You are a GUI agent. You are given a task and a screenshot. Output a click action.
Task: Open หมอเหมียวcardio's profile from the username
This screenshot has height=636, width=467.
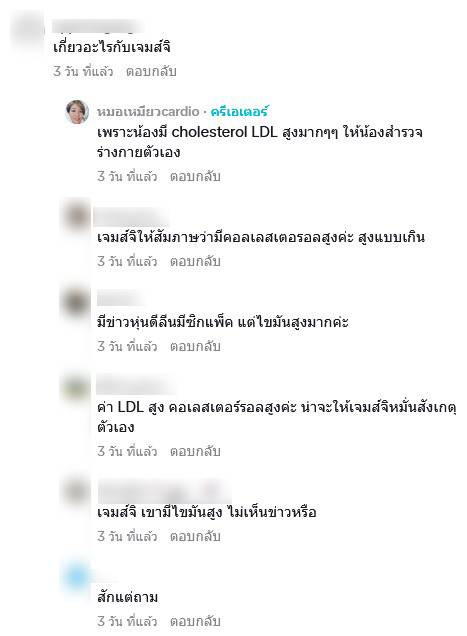coord(148,112)
